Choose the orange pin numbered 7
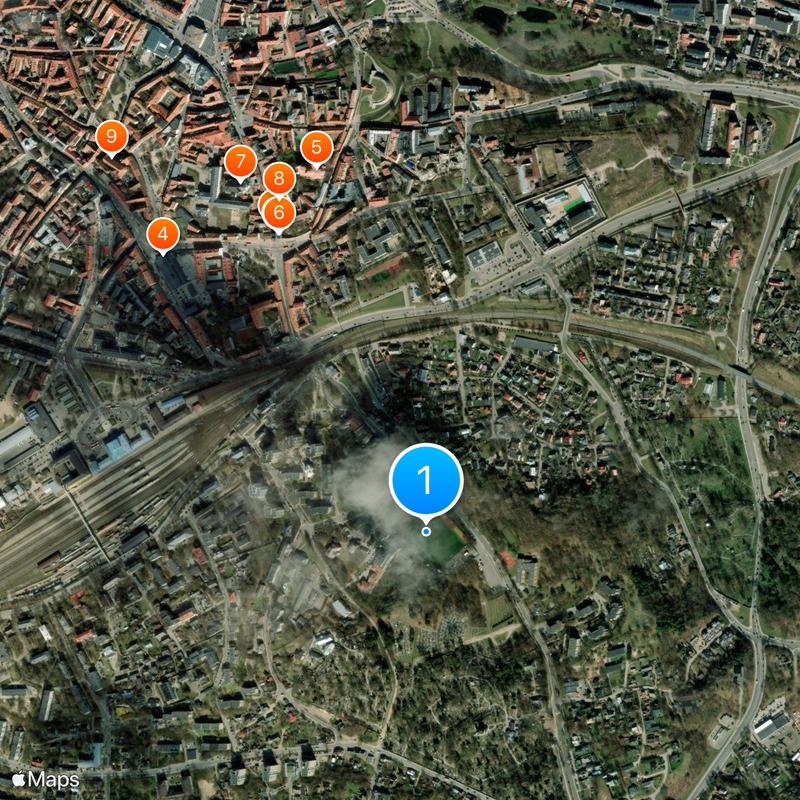 (240, 162)
